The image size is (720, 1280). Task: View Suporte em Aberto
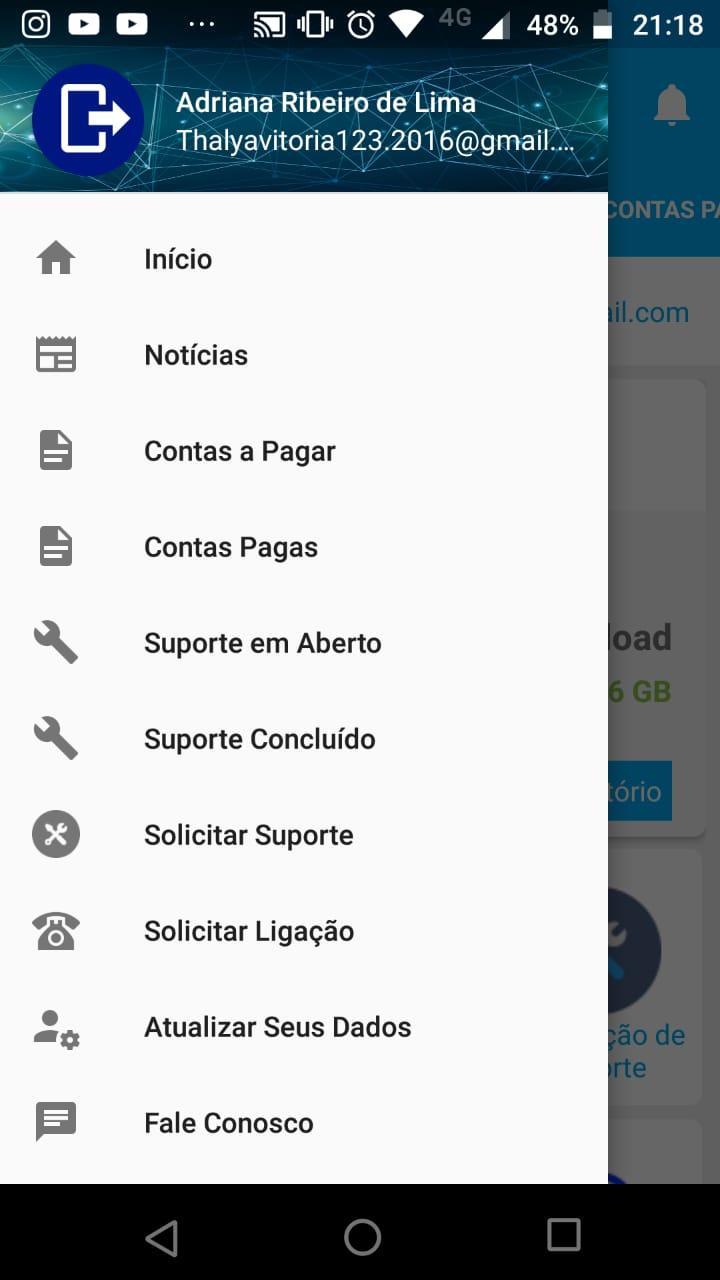[263, 643]
